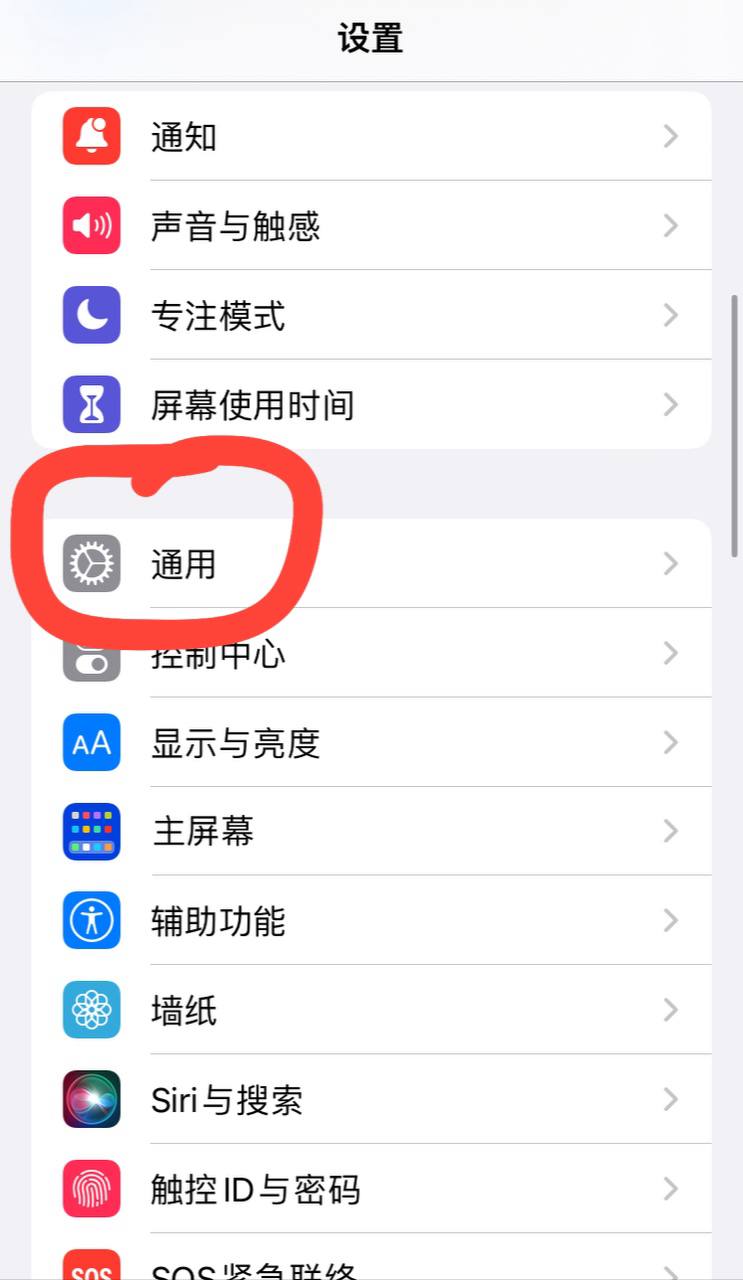Viewport: 743px width, 1280px height.
Task: Select 触控 ID与密码
Action: coord(370,1190)
